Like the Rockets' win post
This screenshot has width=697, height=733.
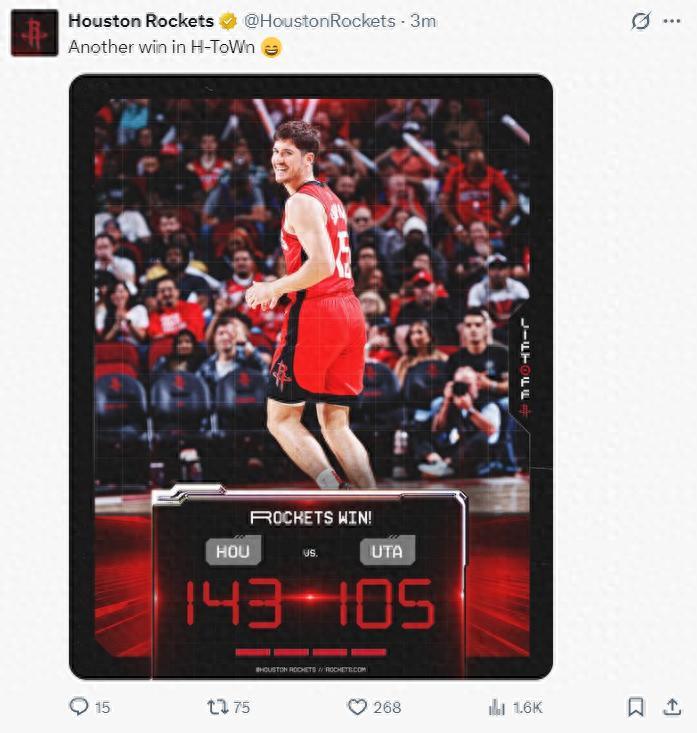(x=358, y=707)
